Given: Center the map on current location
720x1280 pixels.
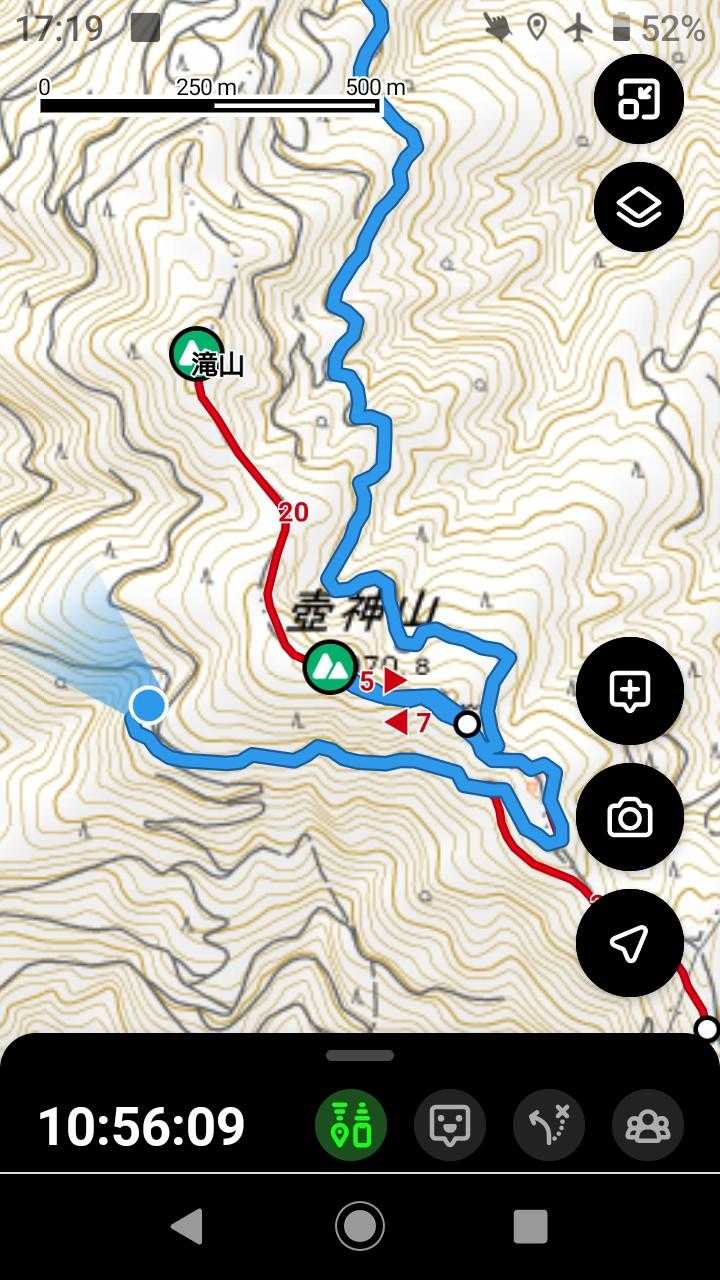Looking at the screenshot, I should (x=629, y=943).
